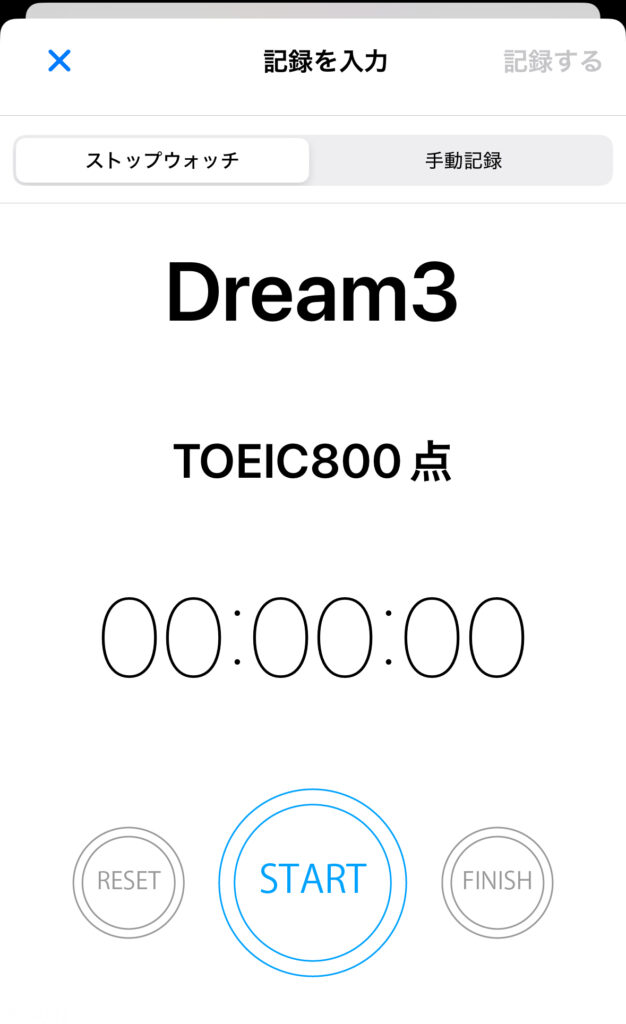Switch to the ストップウォッチ tab
This screenshot has height=1024, width=626.
pyautogui.click(x=163, y=160)
